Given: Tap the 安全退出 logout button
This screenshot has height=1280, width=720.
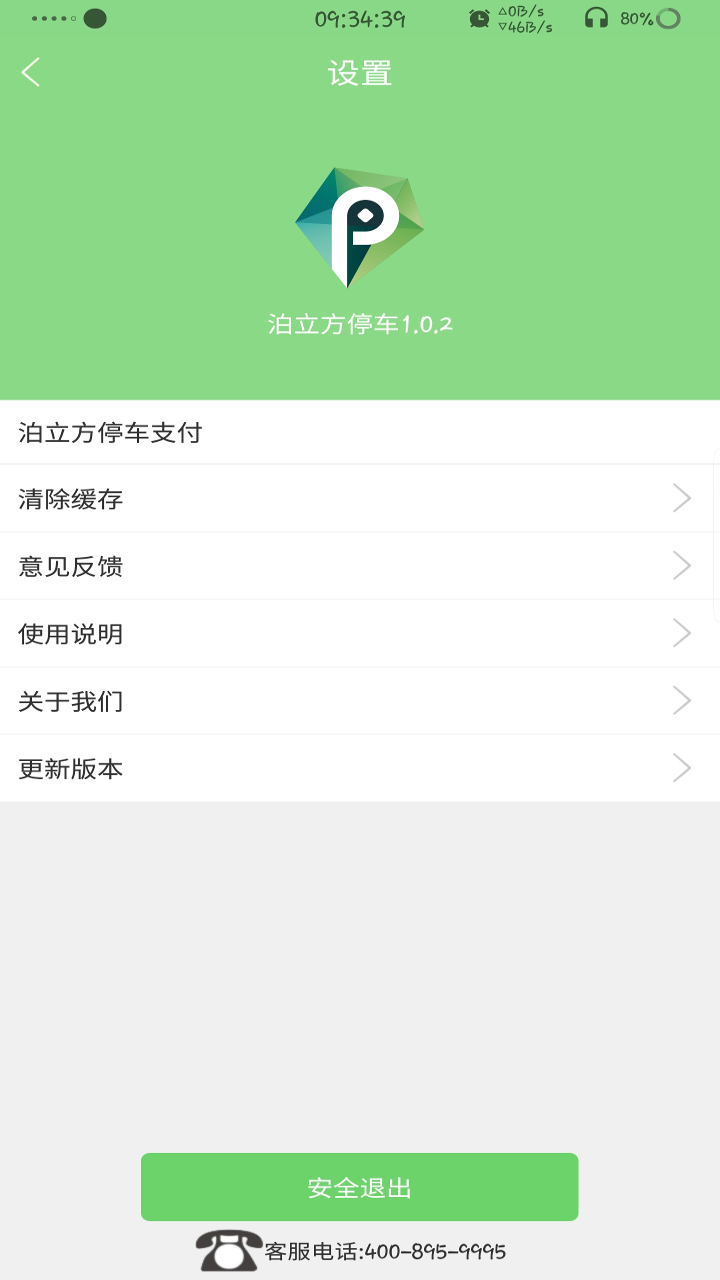Looking at the screenshot, I should click(x=359, y=1187).
